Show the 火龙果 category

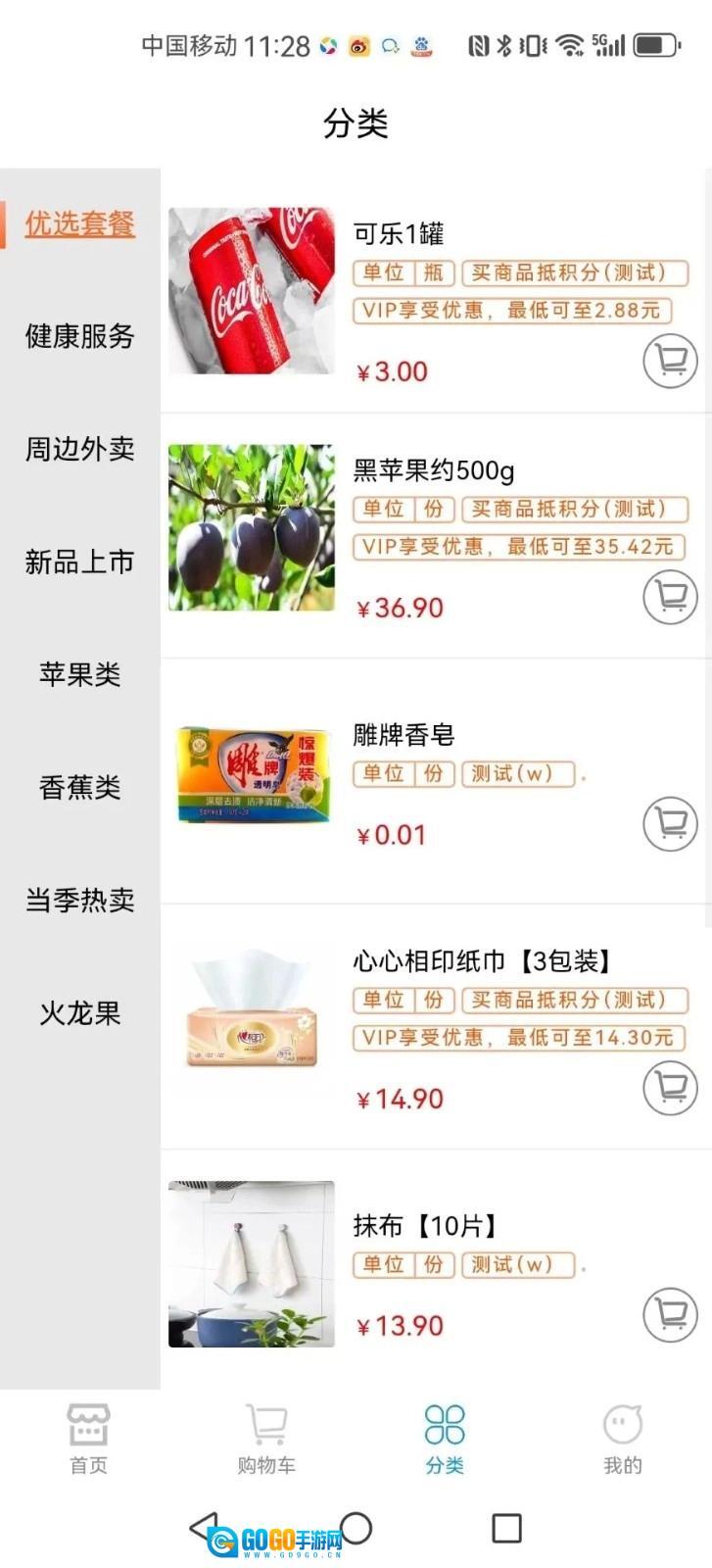click(80, 1012)
